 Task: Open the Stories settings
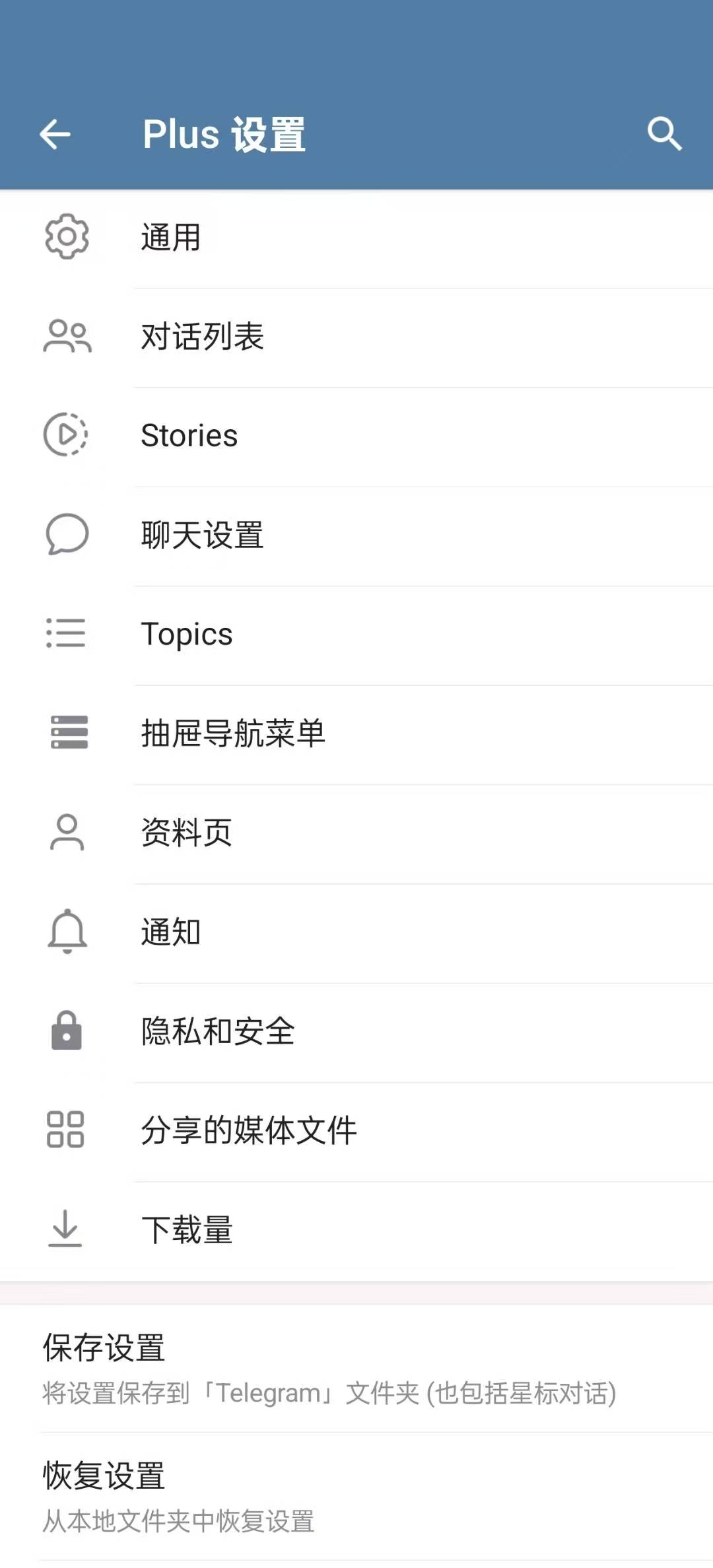tap(356, 436)
